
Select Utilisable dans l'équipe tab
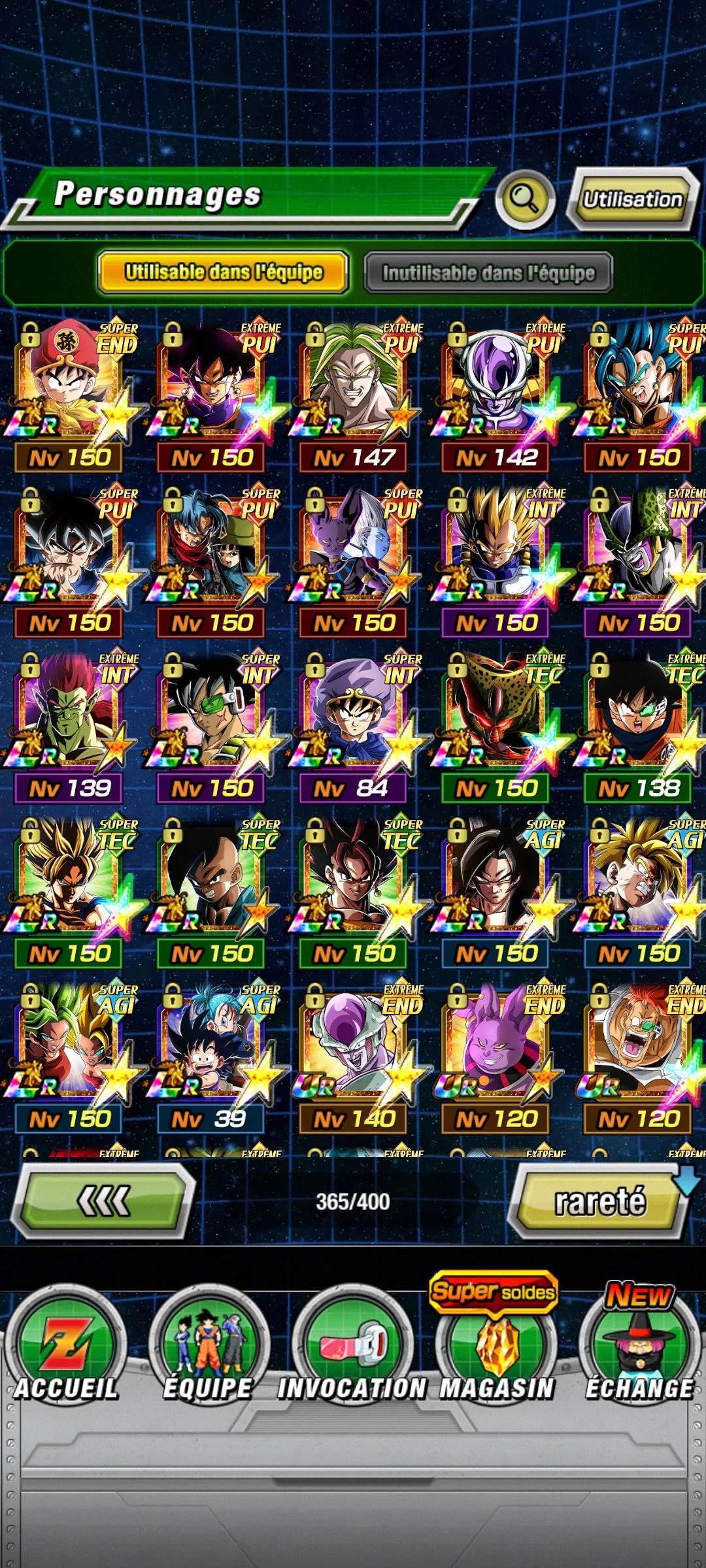[223, 272]
